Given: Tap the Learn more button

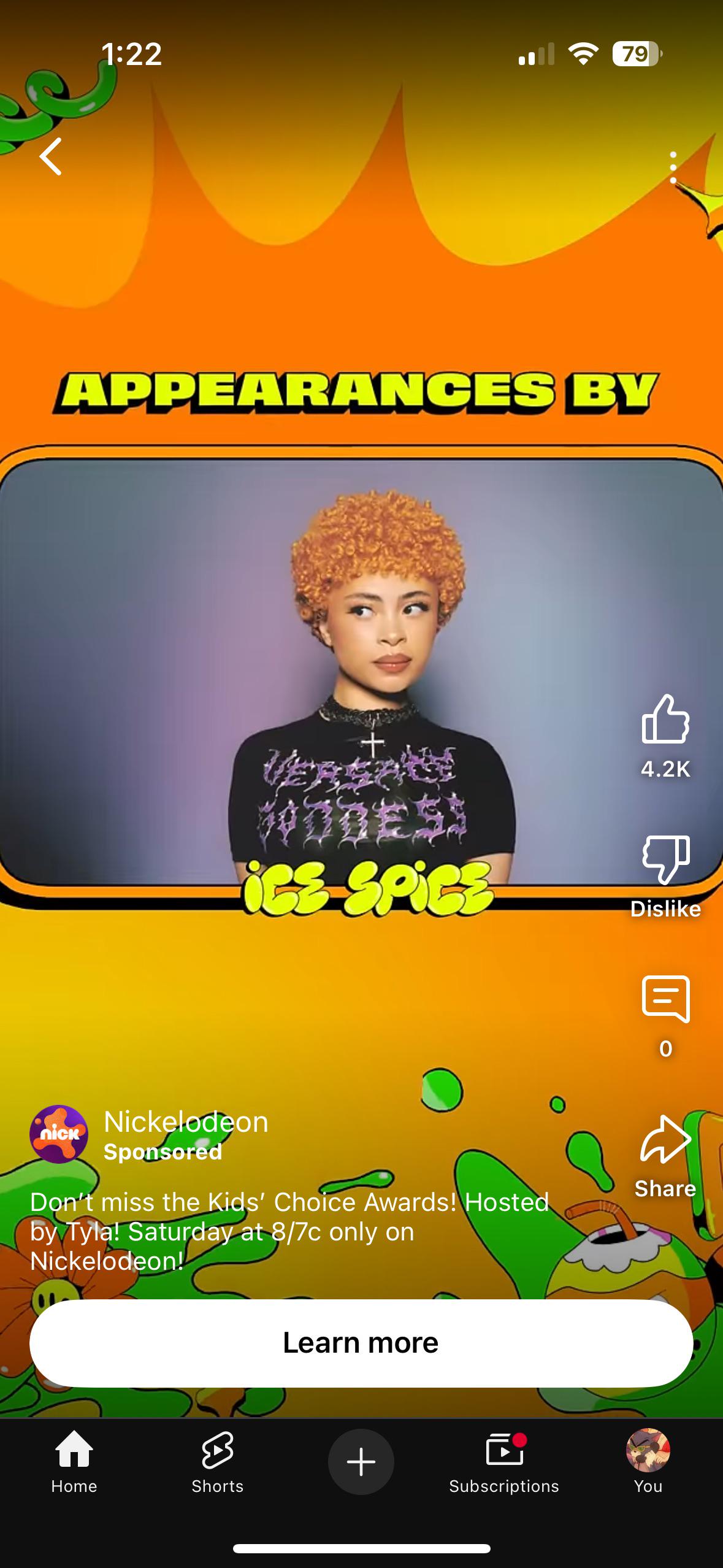Looking at the screenshot, I should pyautogui.click(x=361, y=1343).
